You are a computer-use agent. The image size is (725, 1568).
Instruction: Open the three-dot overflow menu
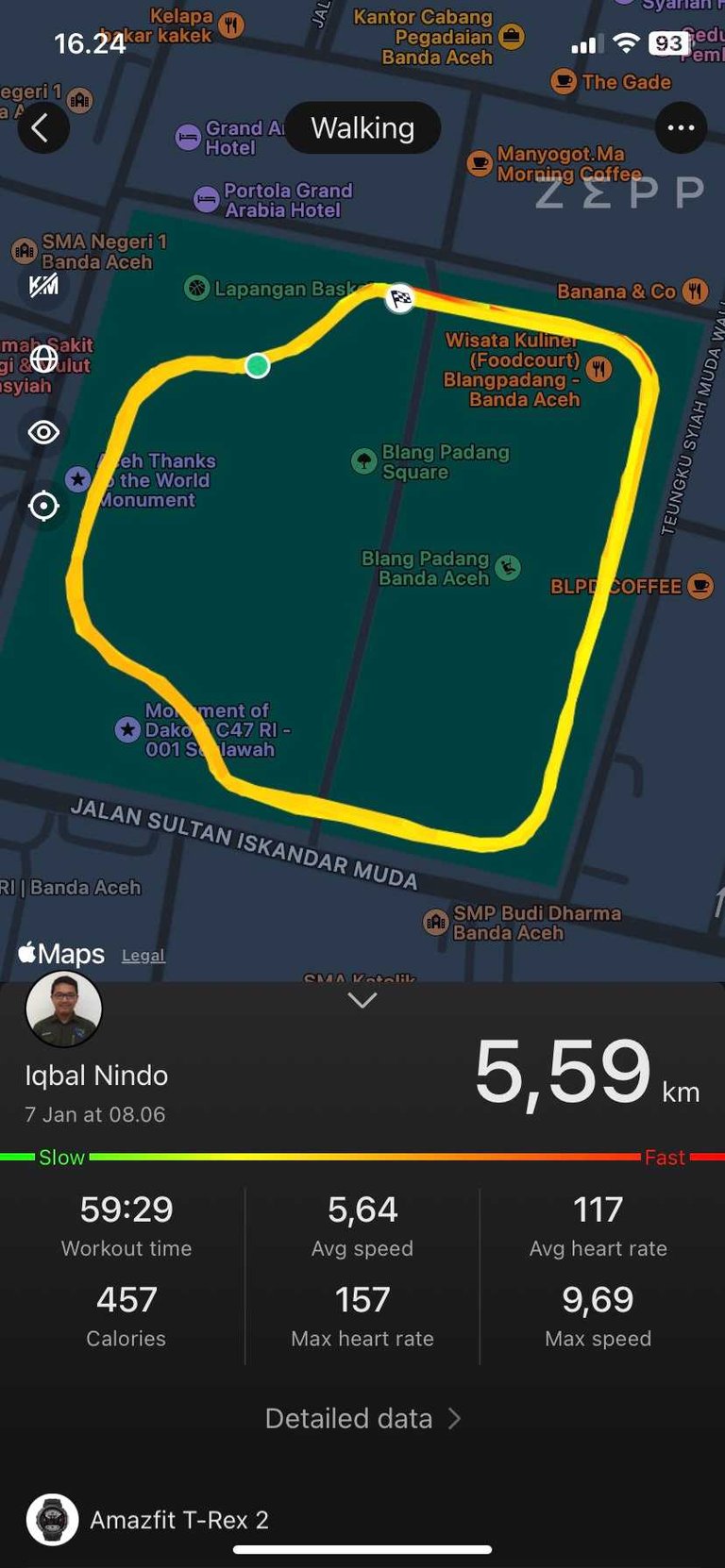coord(681,127)
